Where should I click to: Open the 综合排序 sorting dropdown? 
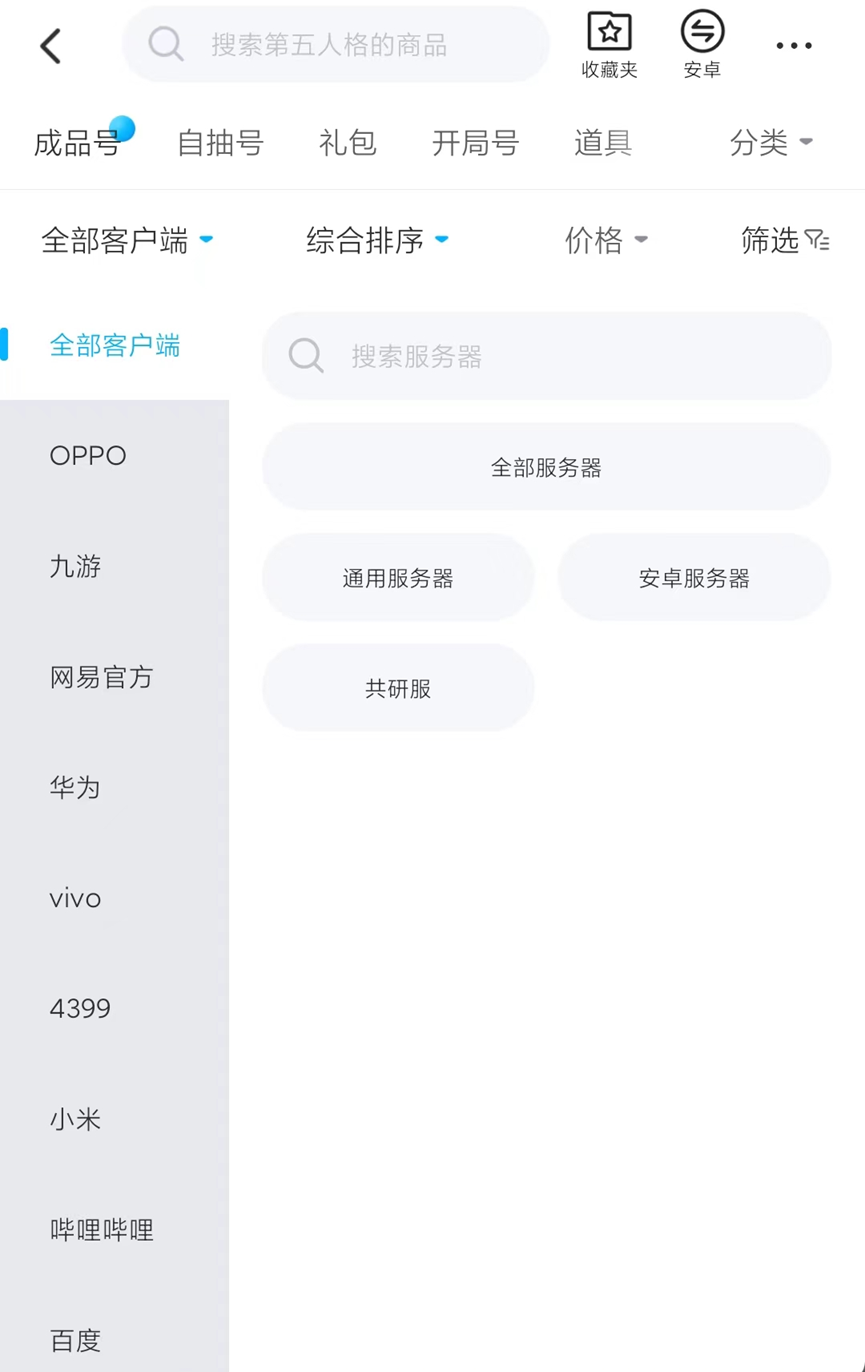click(377, 240)
